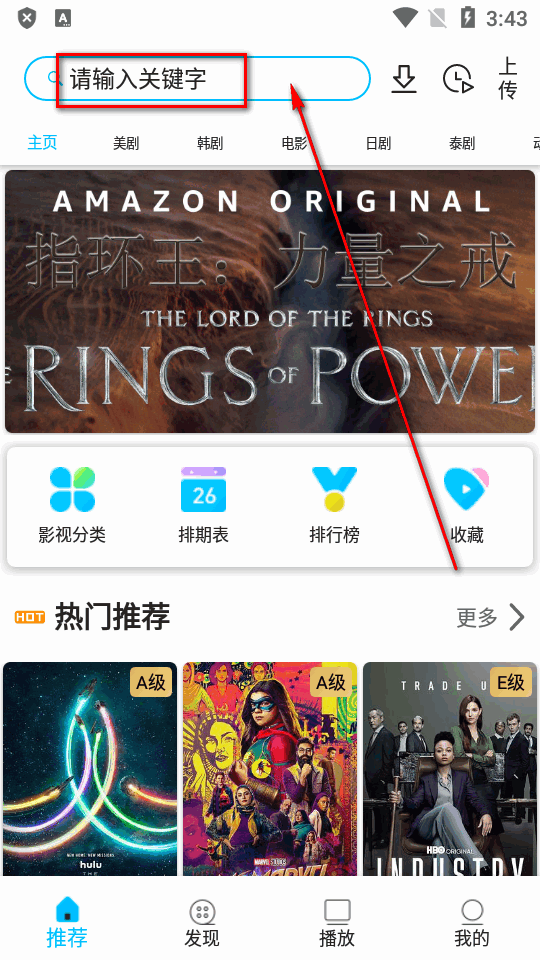
Task: Open 影视分类 categories
Action: point(72,506)
